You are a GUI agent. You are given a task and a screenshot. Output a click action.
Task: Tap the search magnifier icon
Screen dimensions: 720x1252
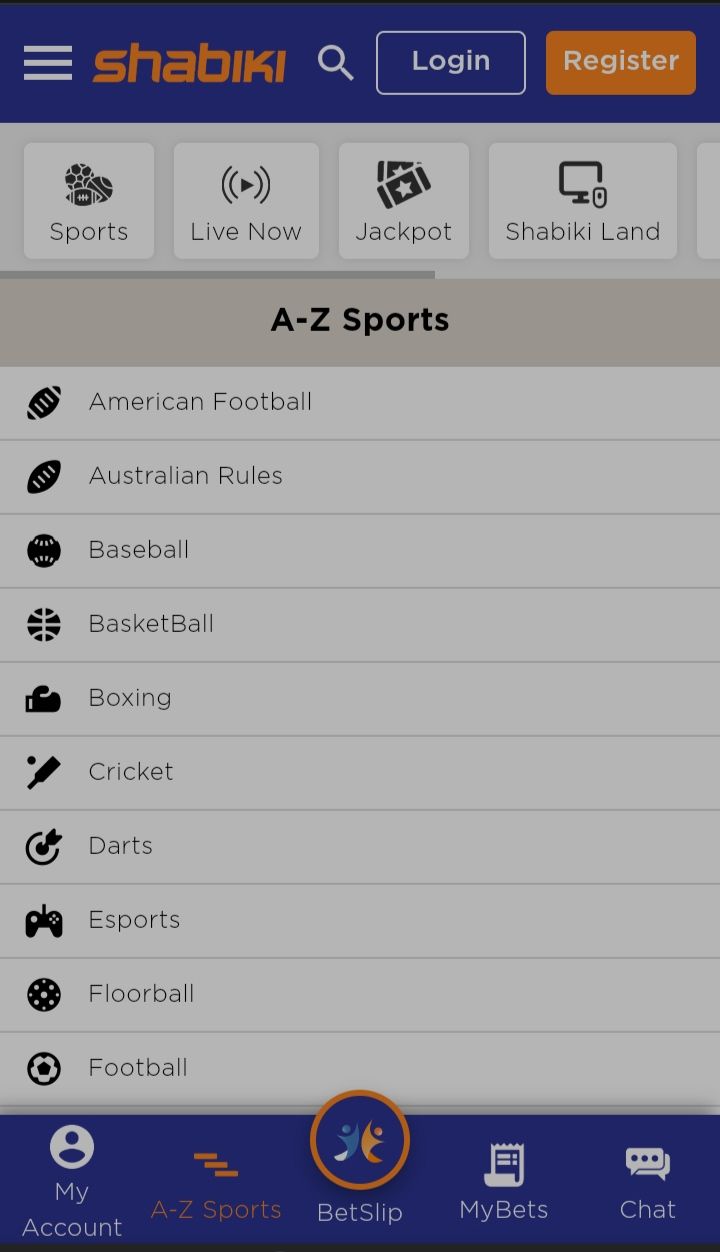(336, 63)
